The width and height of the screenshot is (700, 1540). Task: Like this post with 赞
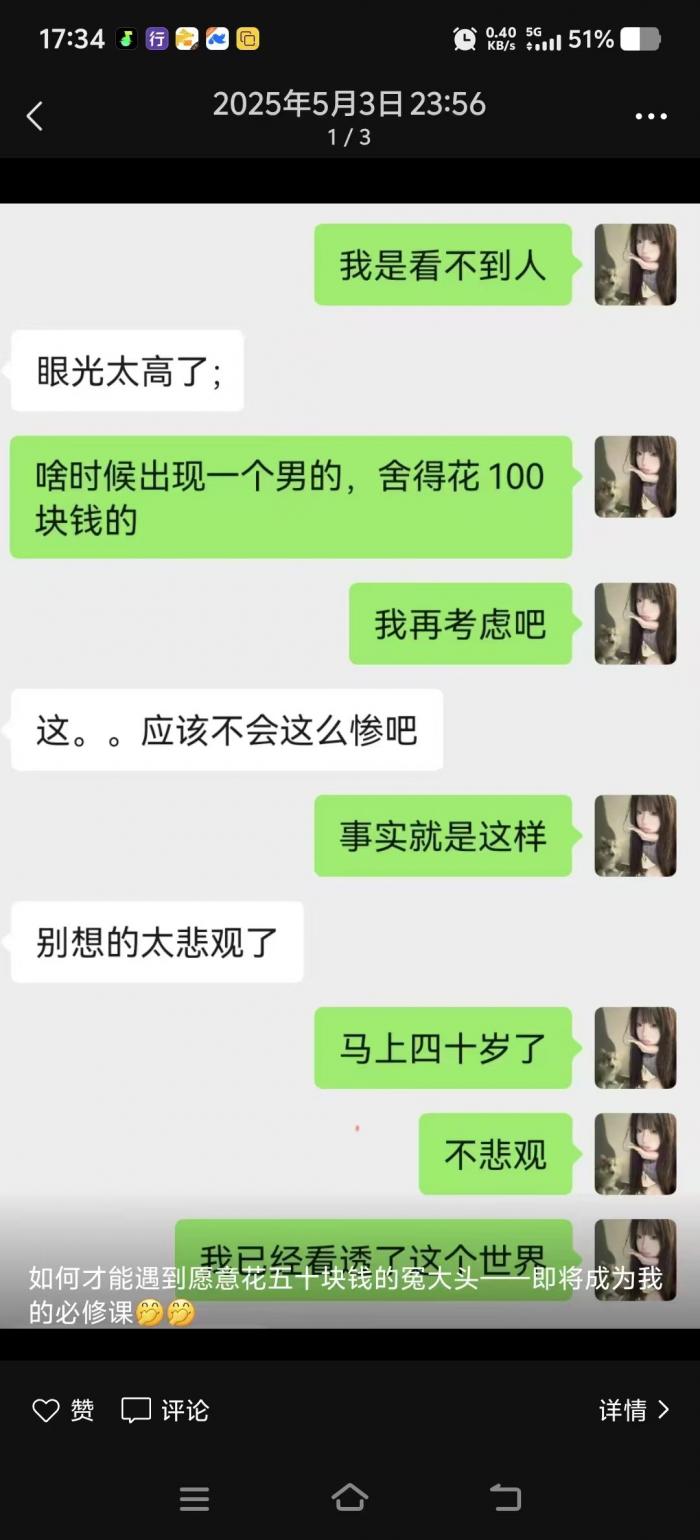click(x=63, y=1410)
